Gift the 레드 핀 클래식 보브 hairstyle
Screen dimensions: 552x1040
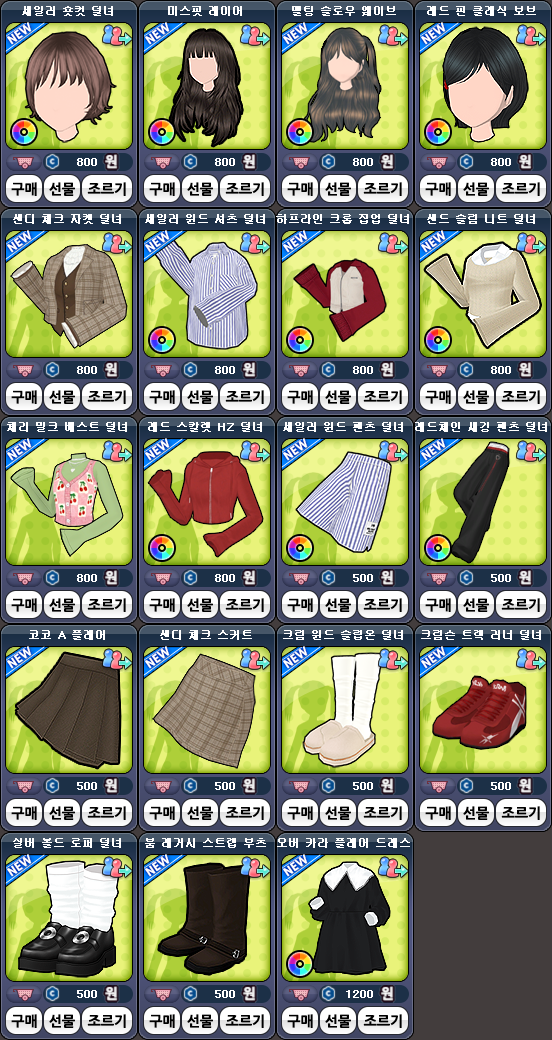pyautogui.click(x=476, y=189)
